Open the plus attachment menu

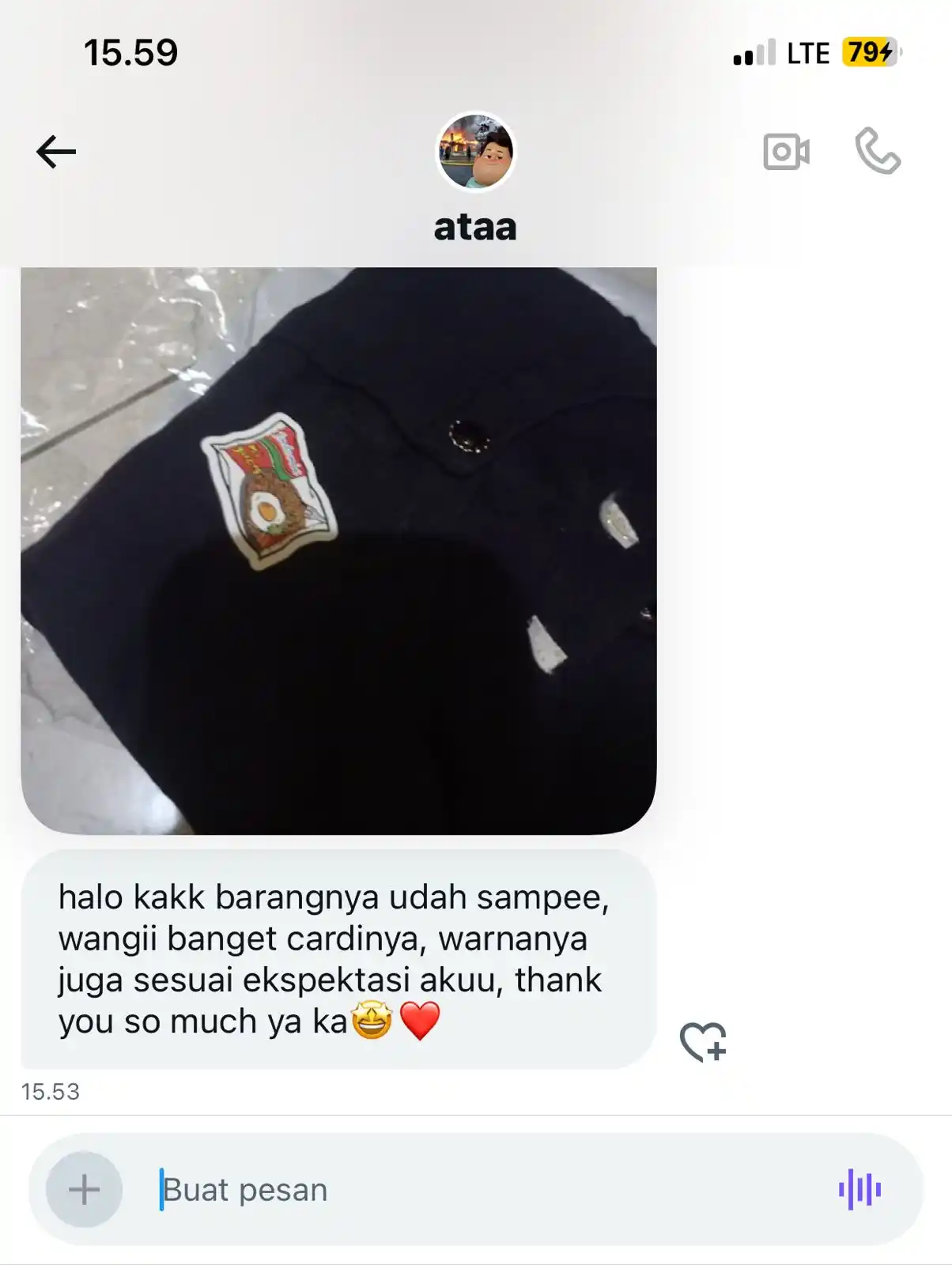coord(84,1189)
